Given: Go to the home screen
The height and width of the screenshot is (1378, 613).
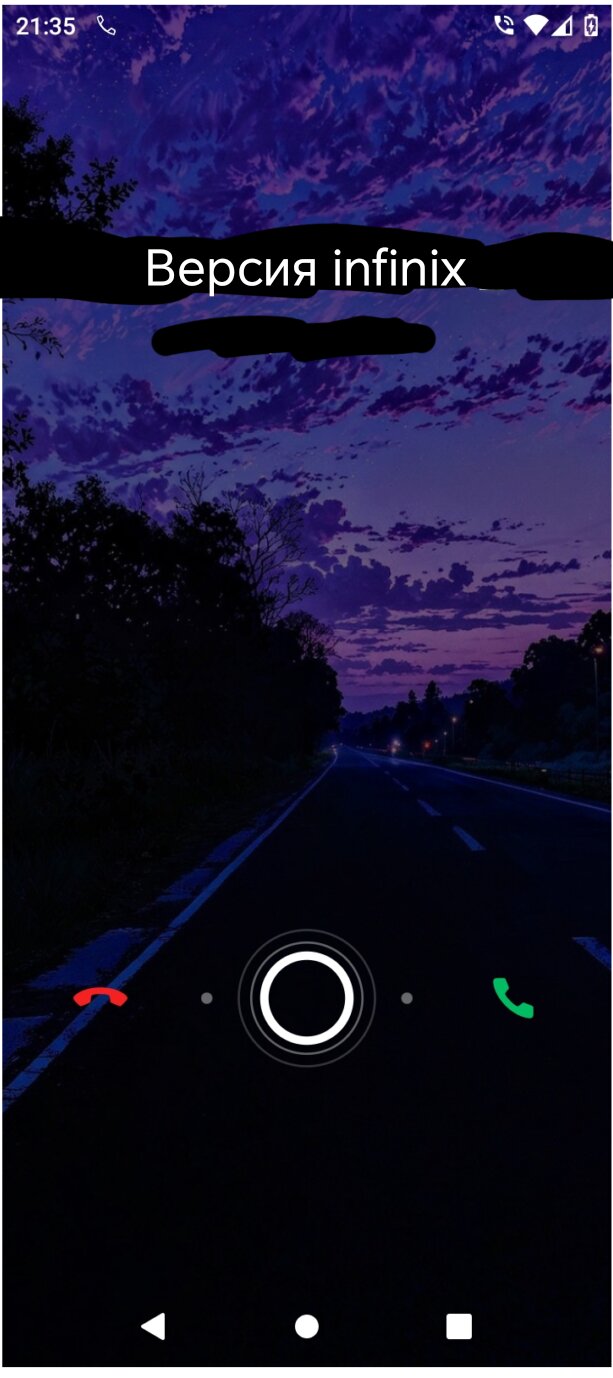Looking at the screenshot, I should point(306,1326).
